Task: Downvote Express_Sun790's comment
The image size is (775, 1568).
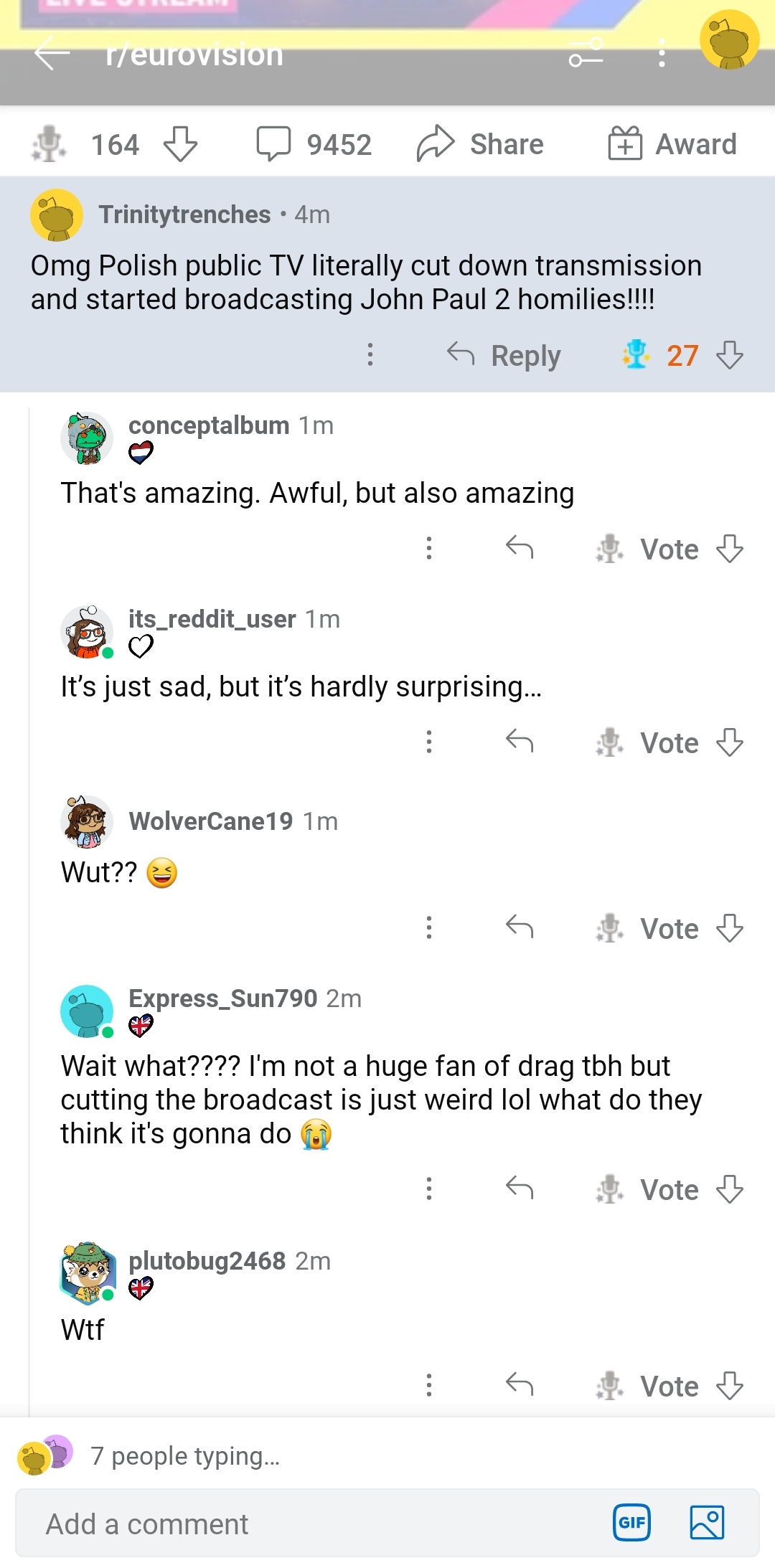Action: [x=730, y=1189]
